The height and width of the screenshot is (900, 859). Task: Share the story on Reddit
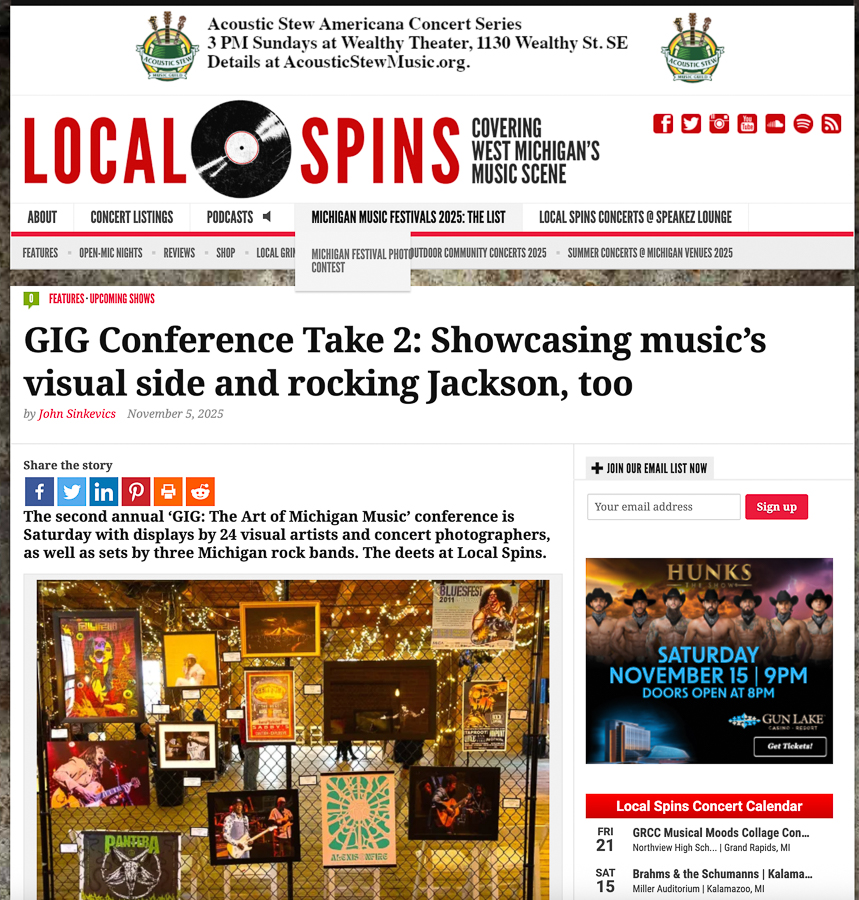pyautogui.click(x=200, y=492)
